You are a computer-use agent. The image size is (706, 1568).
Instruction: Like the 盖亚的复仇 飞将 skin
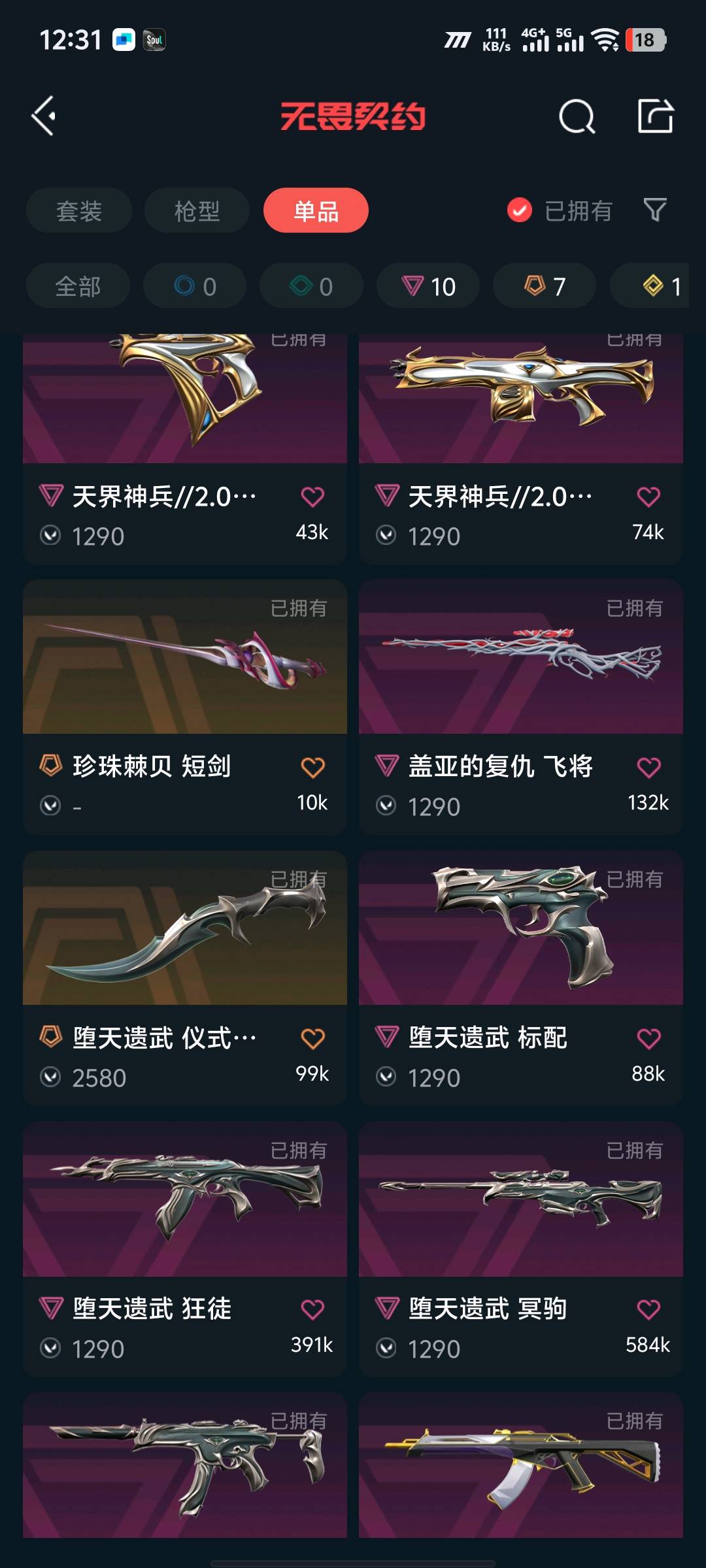point(648,767)
